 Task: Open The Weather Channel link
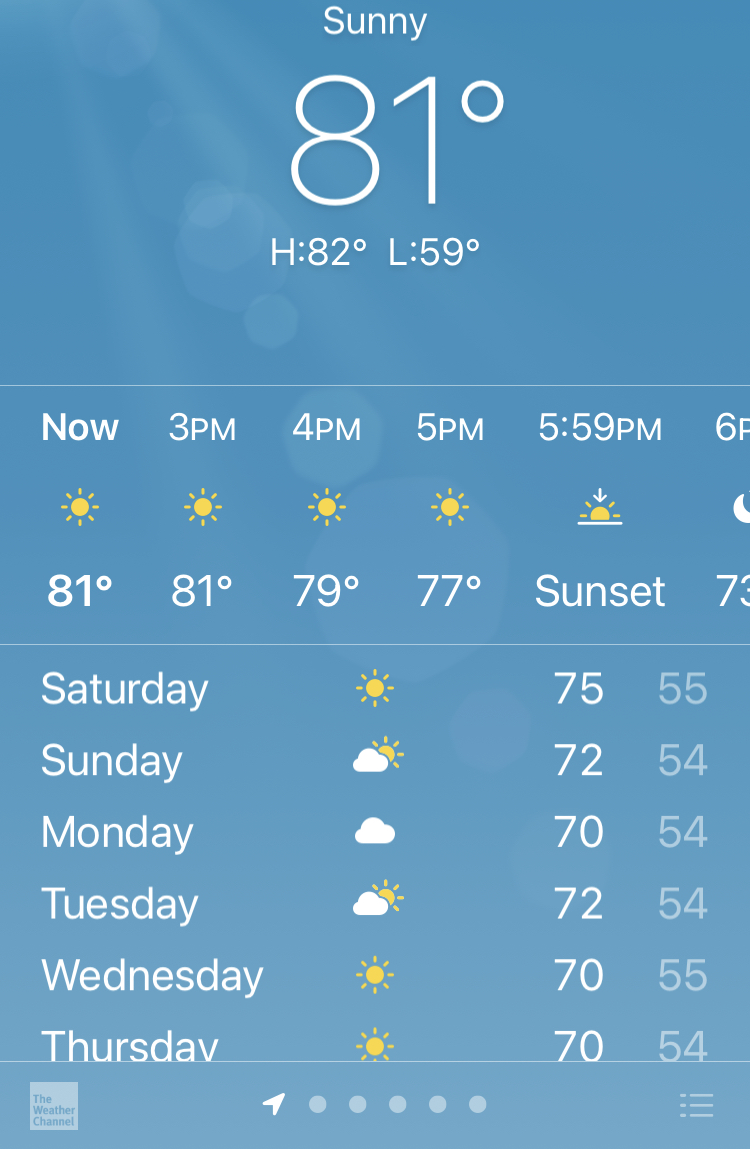pyautogui.click(x=54, y=1106)
